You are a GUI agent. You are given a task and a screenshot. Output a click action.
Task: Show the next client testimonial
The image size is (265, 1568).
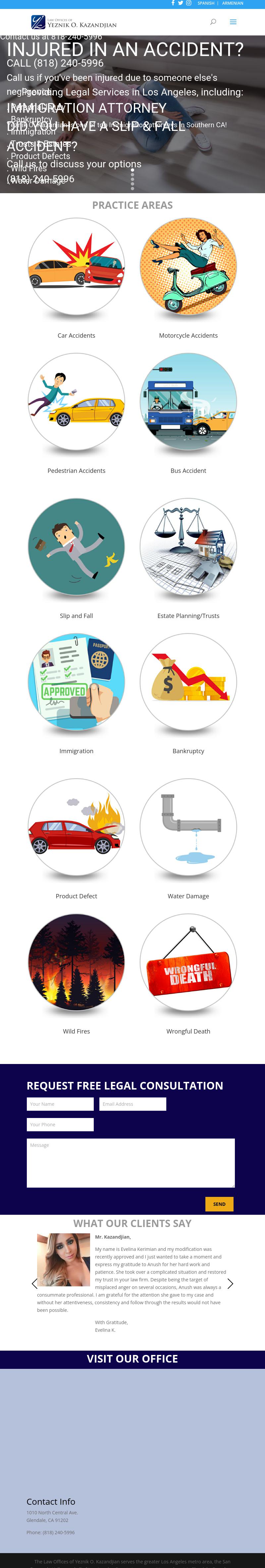click(x=230, y=1284)
